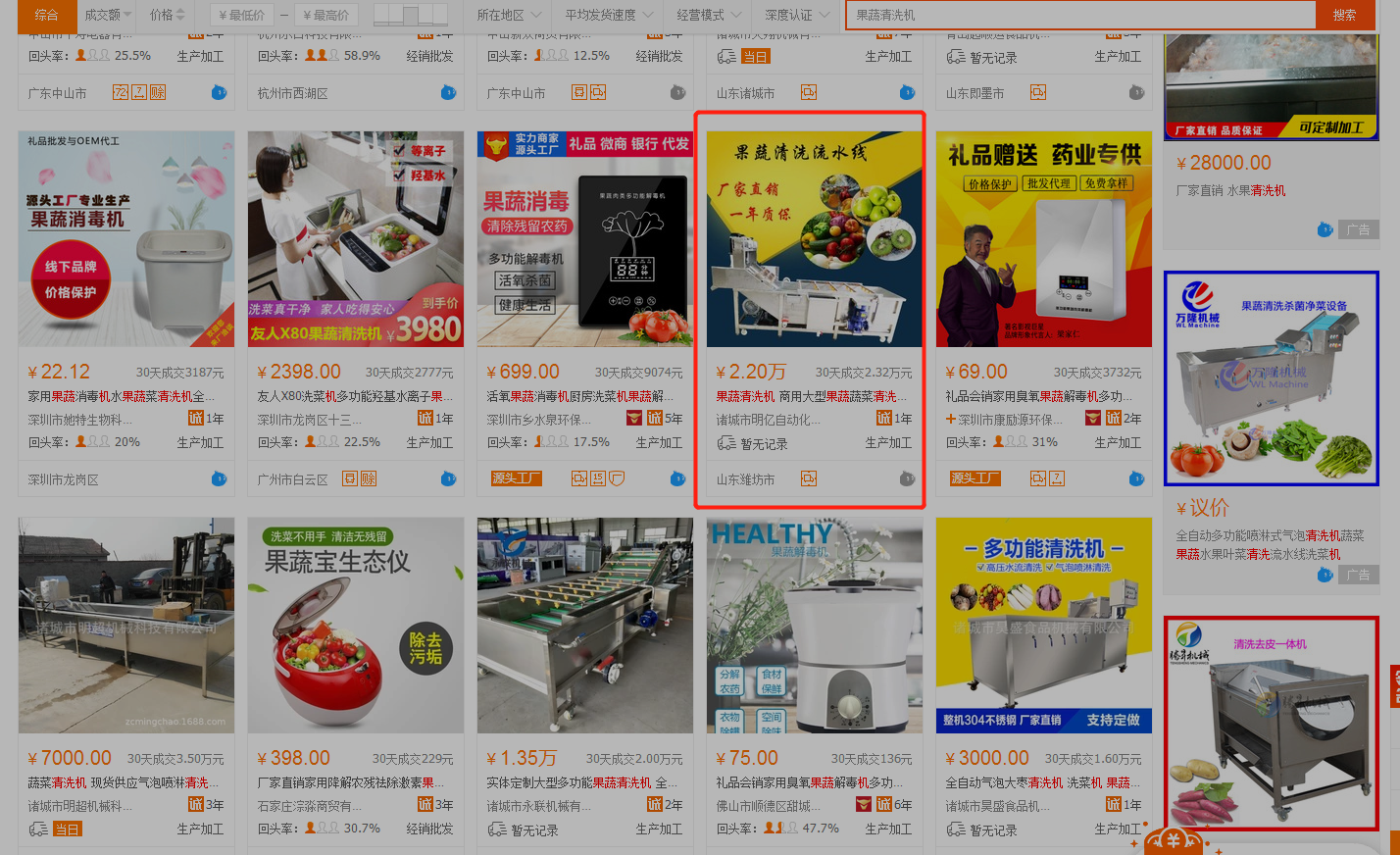Open the 果蔬宝生态仪 ¥398 product

(x=356, y=626)
